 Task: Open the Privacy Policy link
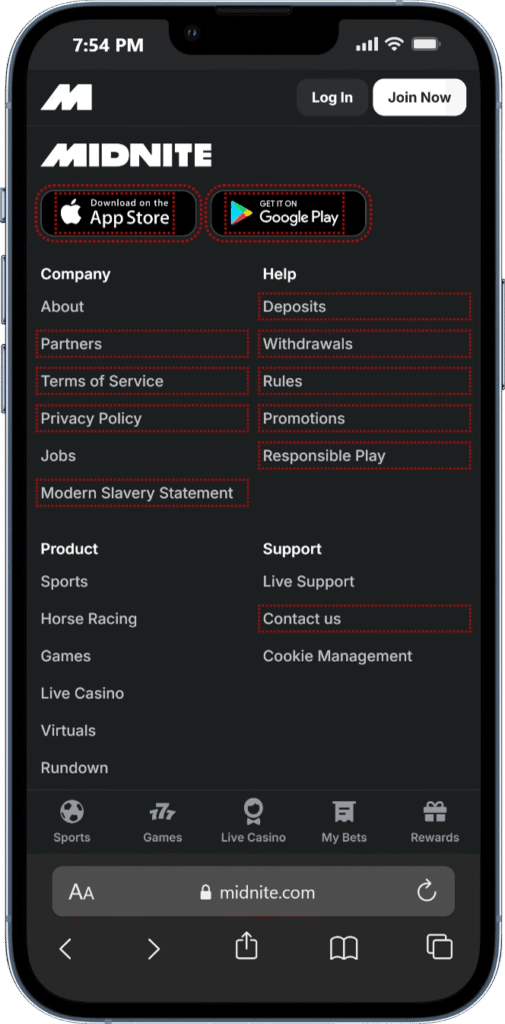91,419
